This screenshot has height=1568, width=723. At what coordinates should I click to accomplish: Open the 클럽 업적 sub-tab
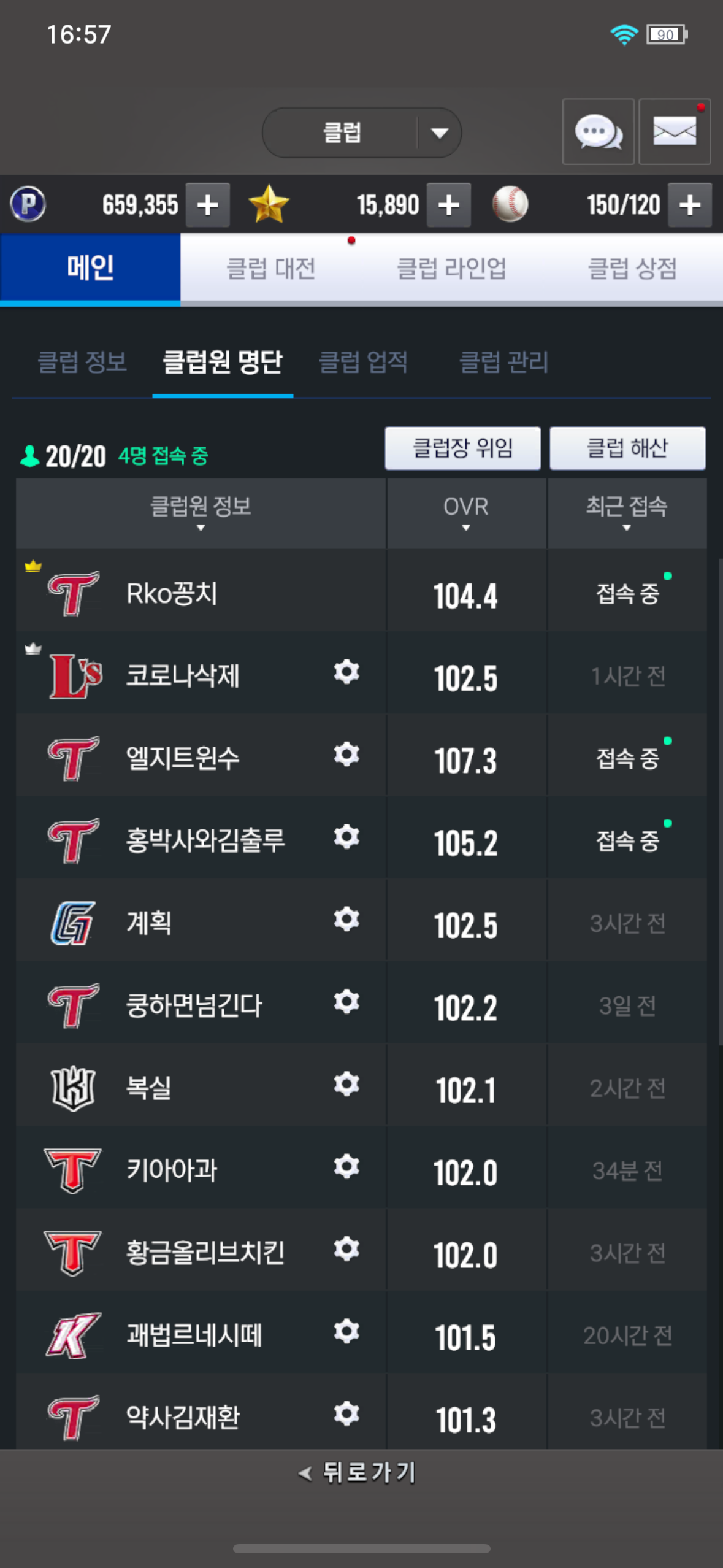pyautogui.click(x=363, y=361)
